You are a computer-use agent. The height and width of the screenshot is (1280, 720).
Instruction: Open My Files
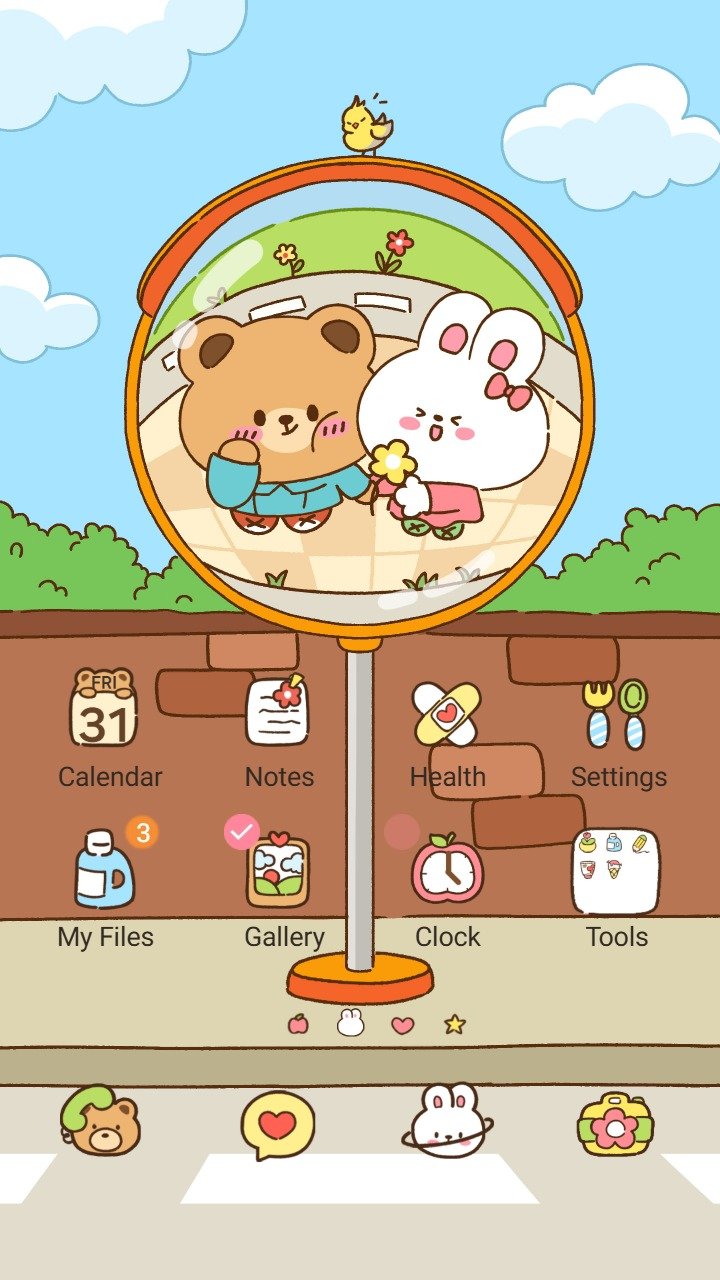[x=104, y=872]
